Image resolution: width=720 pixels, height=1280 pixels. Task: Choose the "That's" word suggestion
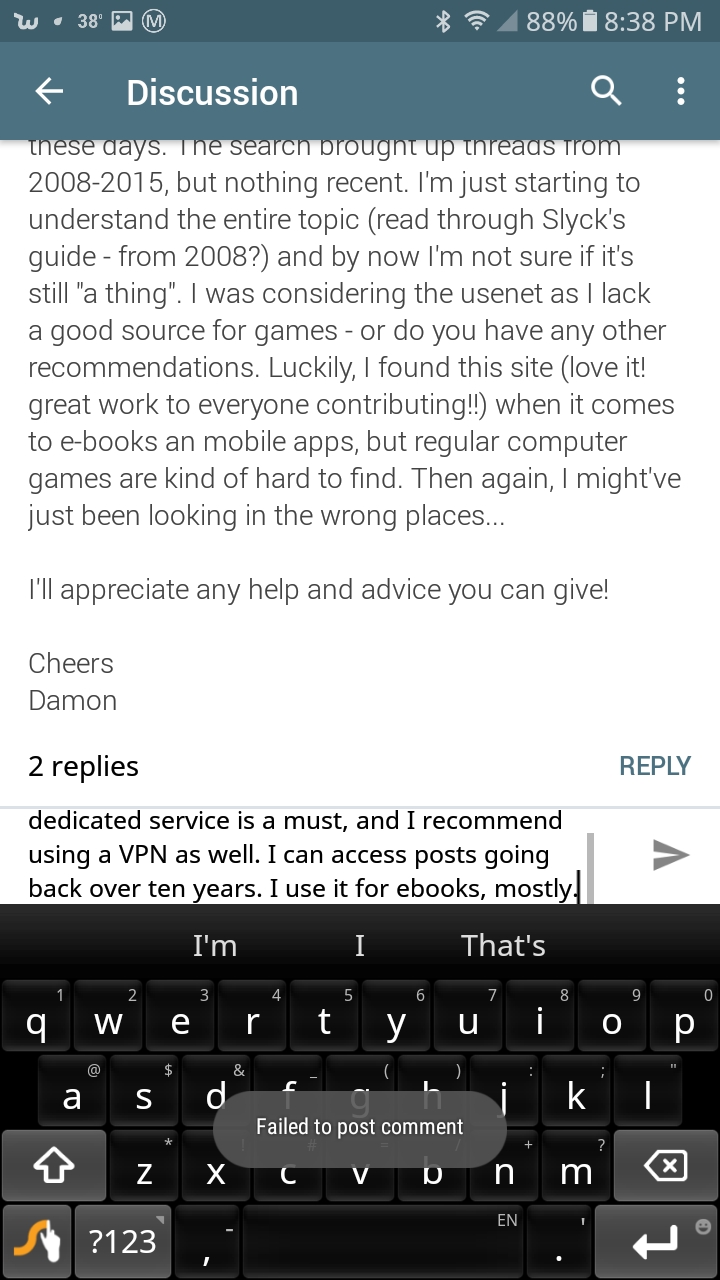(x=503, y=945)
